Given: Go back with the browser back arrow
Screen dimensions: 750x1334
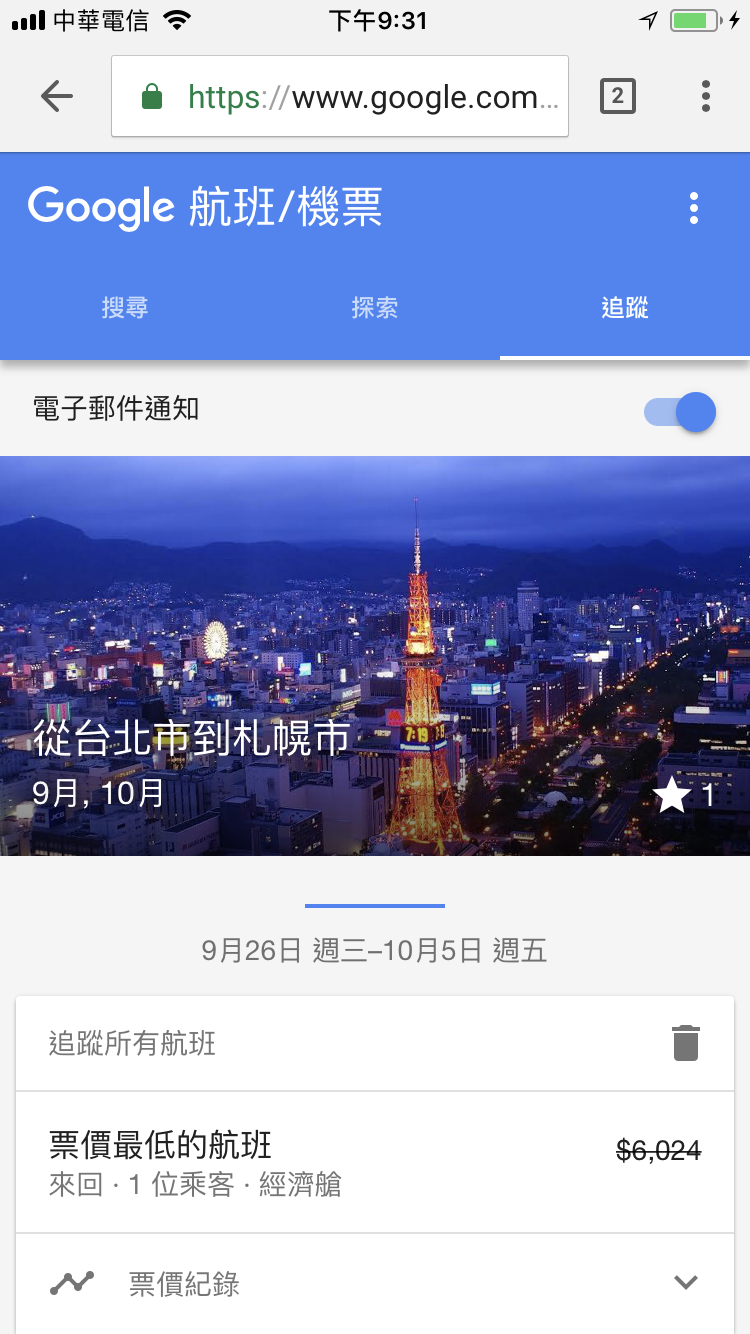Looking at the screenshot, I should (x=57, y=96).
